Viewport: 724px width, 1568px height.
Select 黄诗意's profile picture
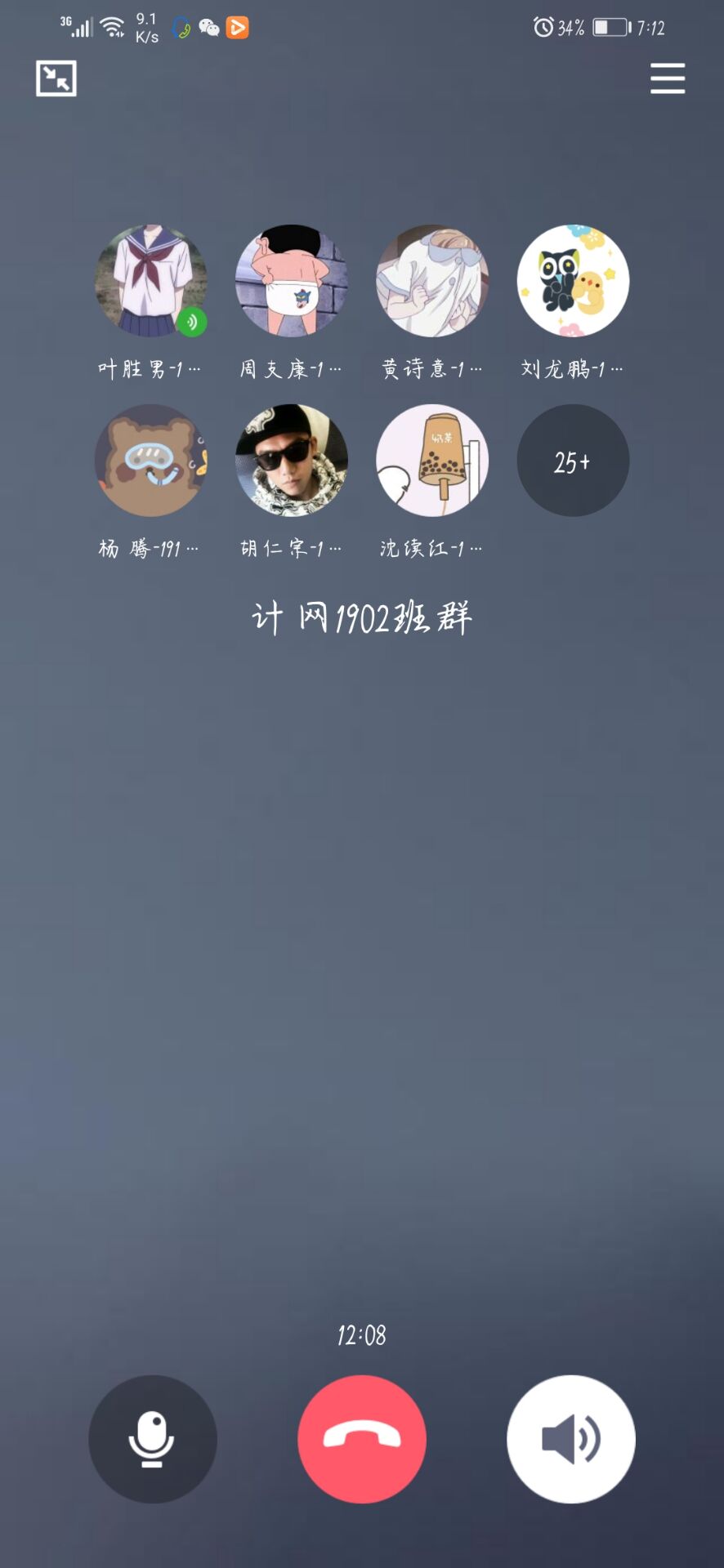(x=432, y=281)
